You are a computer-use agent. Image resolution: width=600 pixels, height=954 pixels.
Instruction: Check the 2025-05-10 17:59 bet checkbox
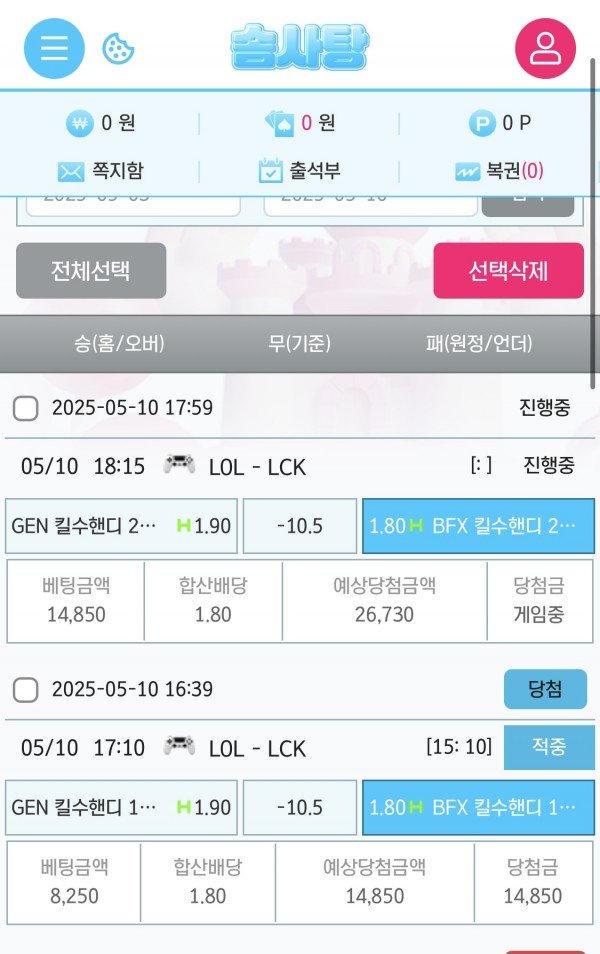[x=26, y=408]
